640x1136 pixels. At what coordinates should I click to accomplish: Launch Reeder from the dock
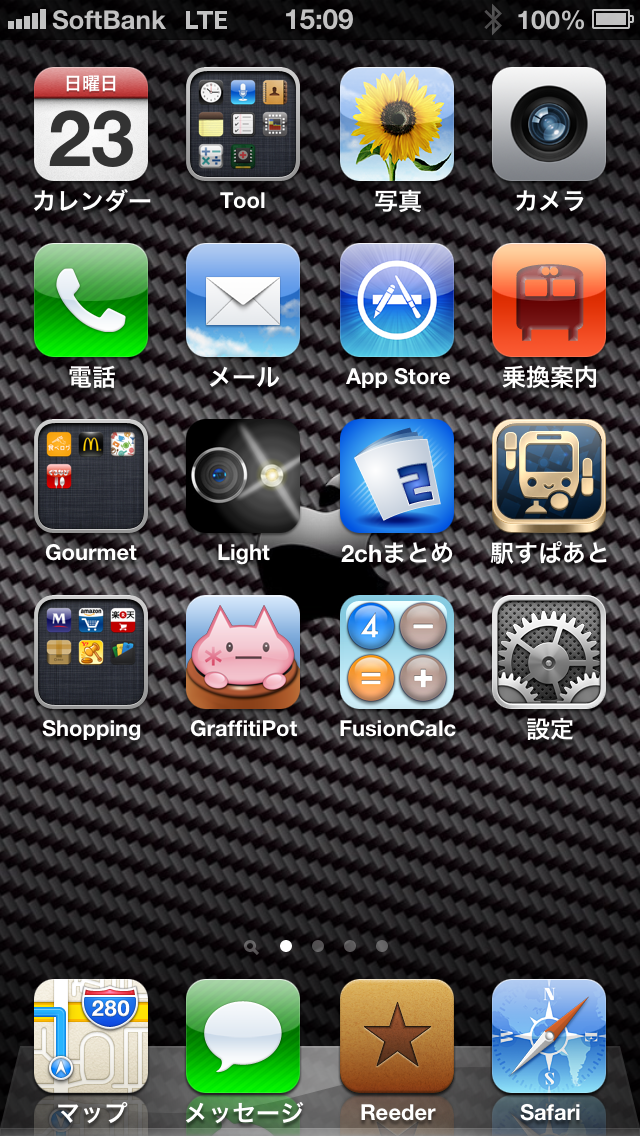pos(397,1036)
